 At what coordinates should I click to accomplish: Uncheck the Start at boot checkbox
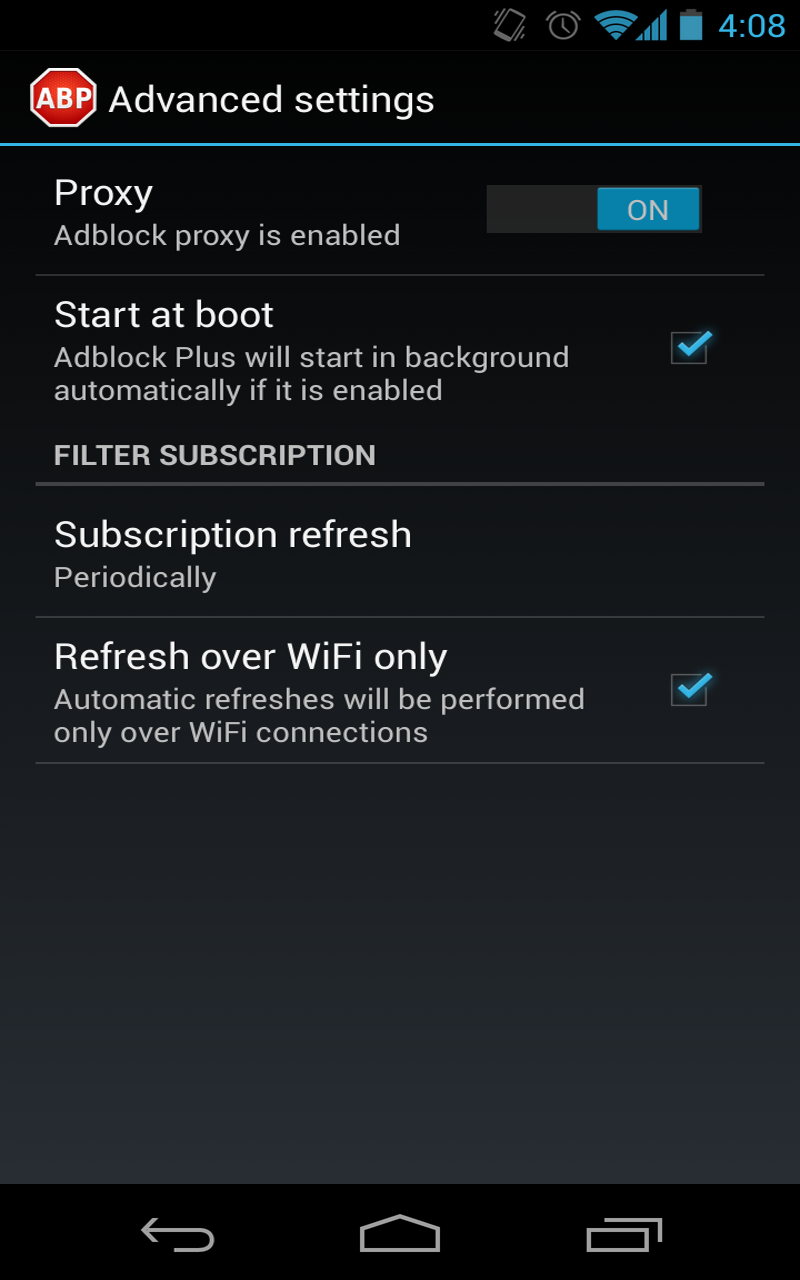point(689,347)
